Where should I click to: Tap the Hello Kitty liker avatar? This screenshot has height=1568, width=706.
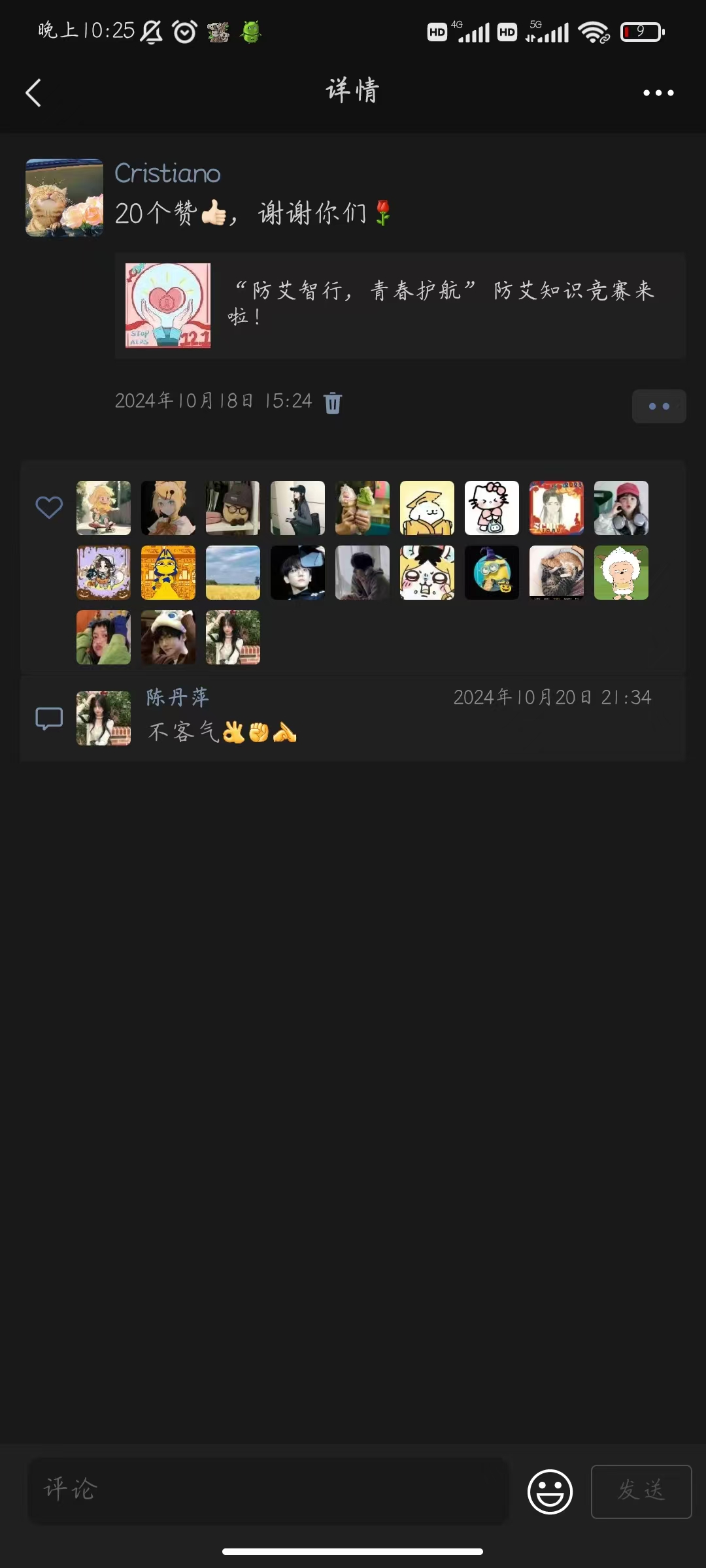492,508
